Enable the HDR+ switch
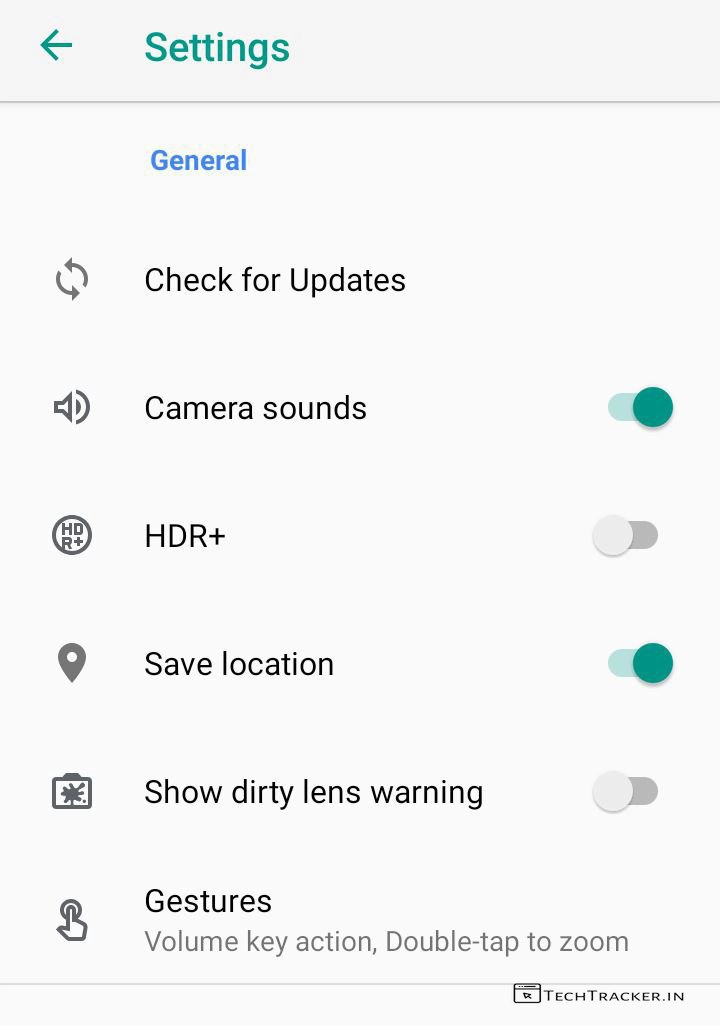720x1026 pixels. (626, 536)
